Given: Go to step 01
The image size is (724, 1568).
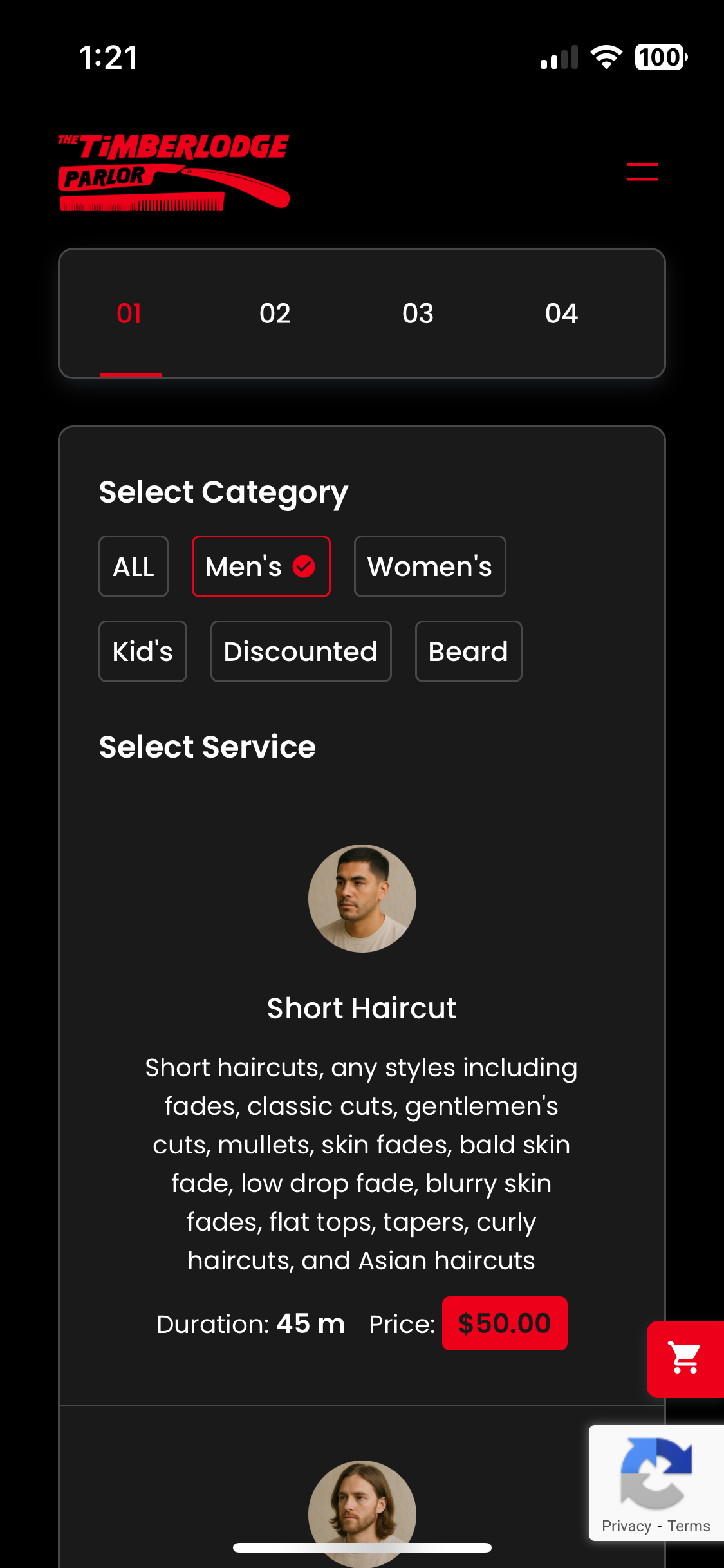Looking at the screenshot, I should click(130, 314).
